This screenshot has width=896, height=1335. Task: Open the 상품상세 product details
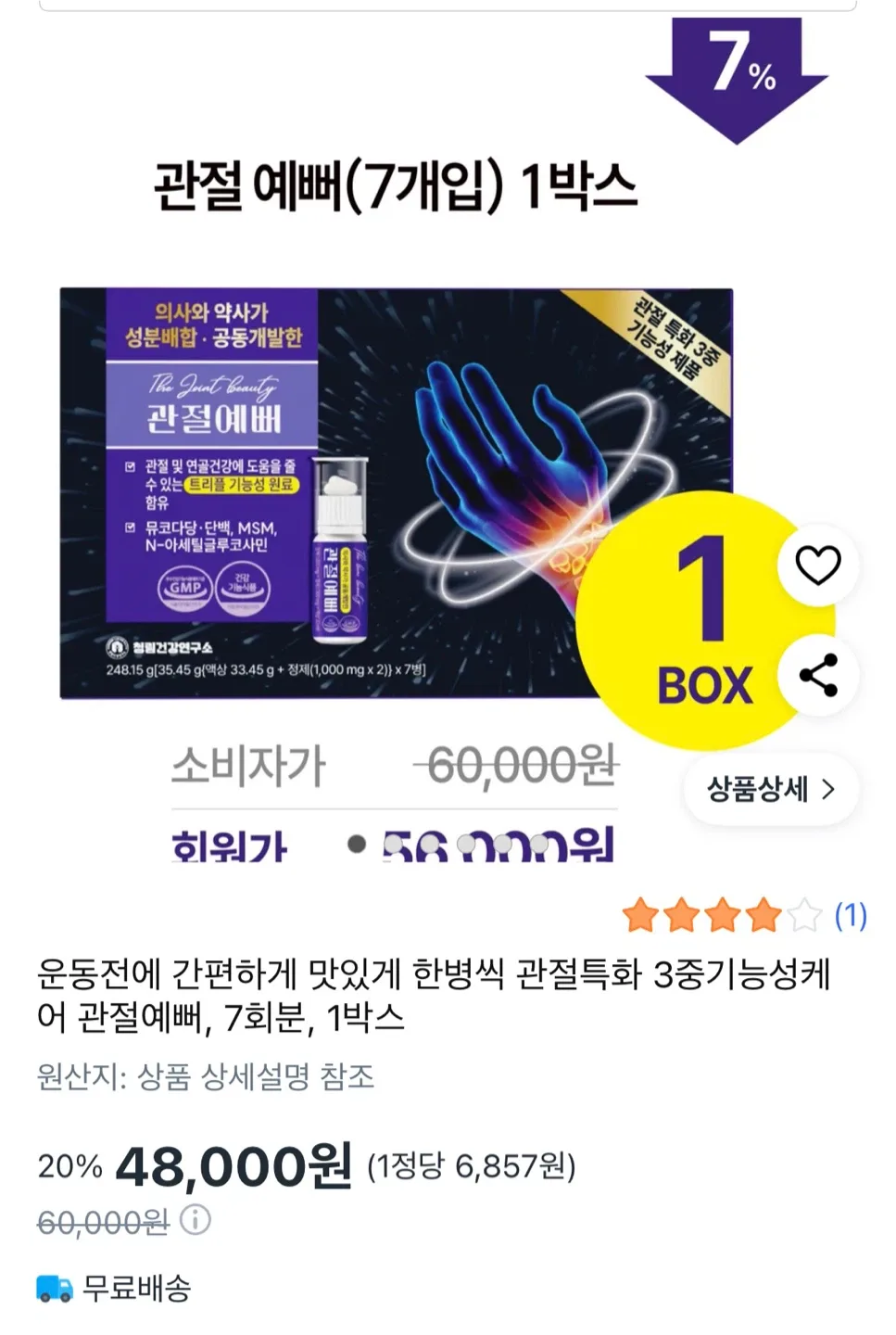click(x=771, y=789)
